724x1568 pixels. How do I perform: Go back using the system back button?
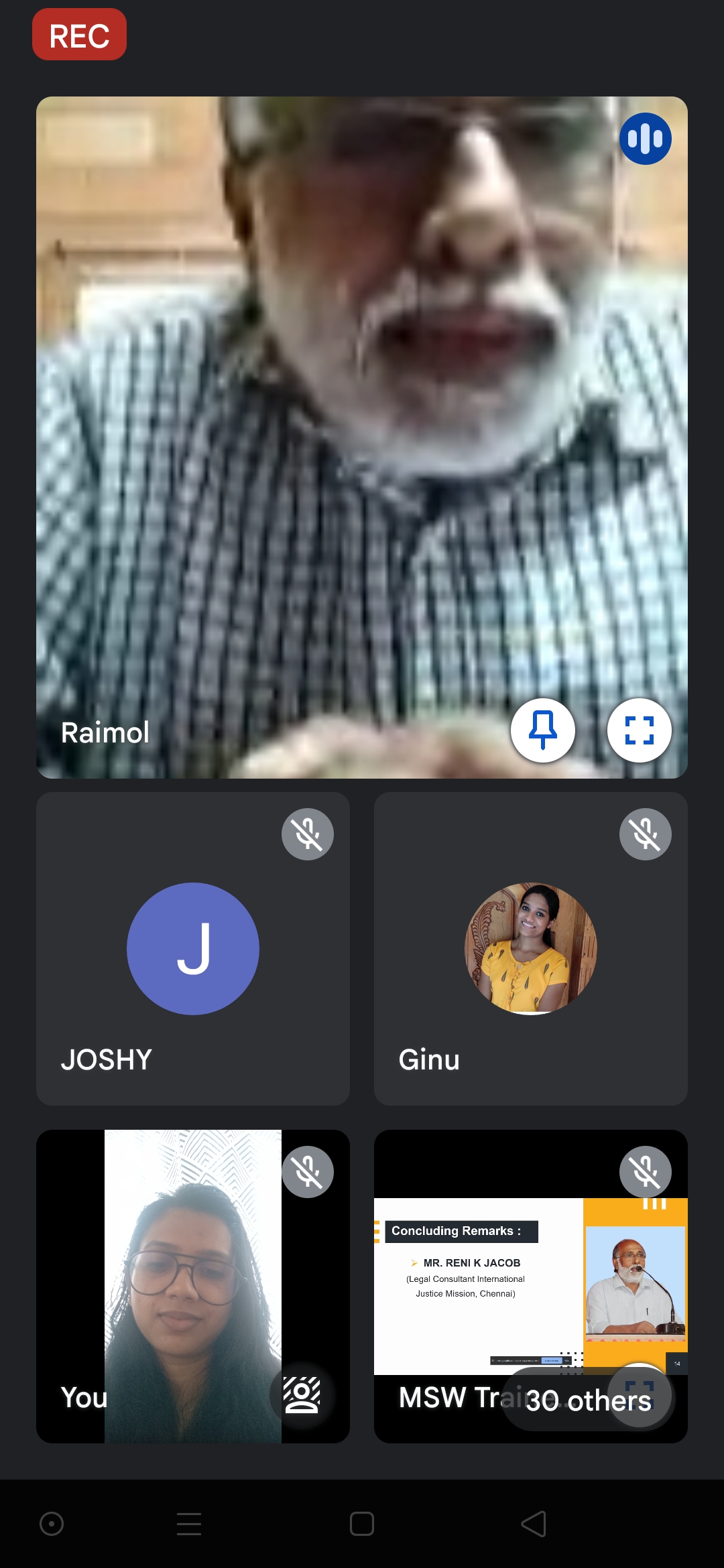click(534, 1524)
